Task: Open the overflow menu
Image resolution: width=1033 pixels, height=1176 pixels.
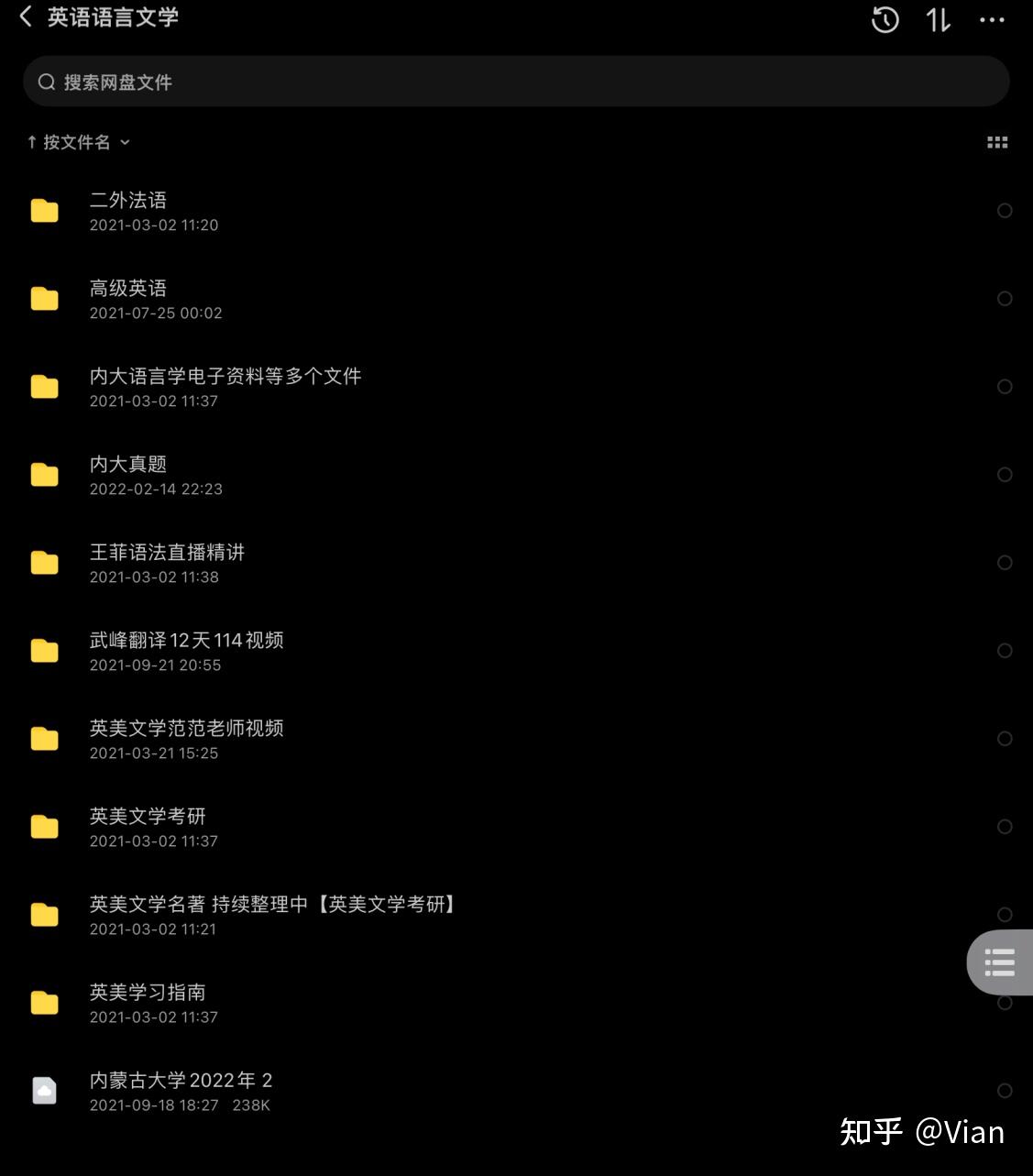Action: pos(992,19)
